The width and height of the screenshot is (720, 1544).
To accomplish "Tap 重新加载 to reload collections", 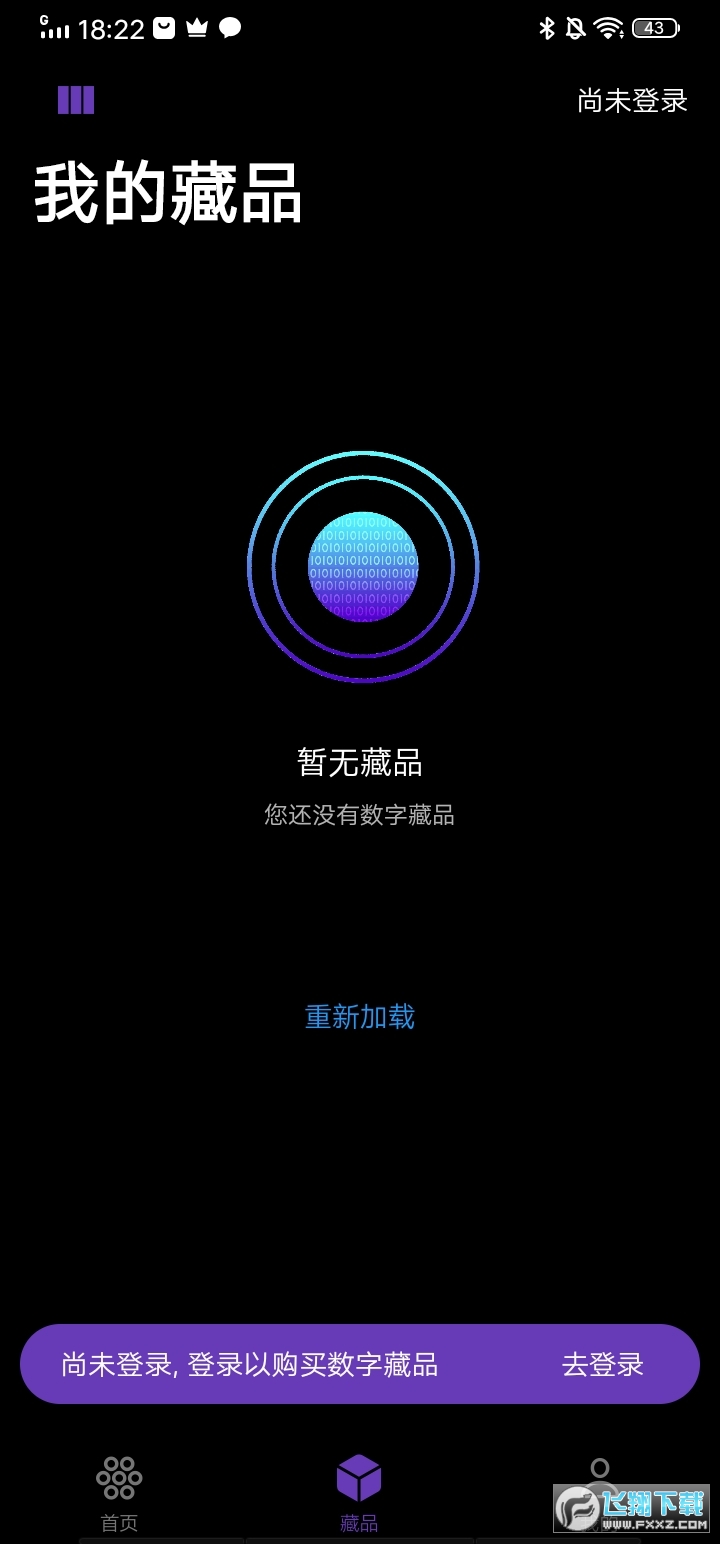I will click(x=360, y=1017).
